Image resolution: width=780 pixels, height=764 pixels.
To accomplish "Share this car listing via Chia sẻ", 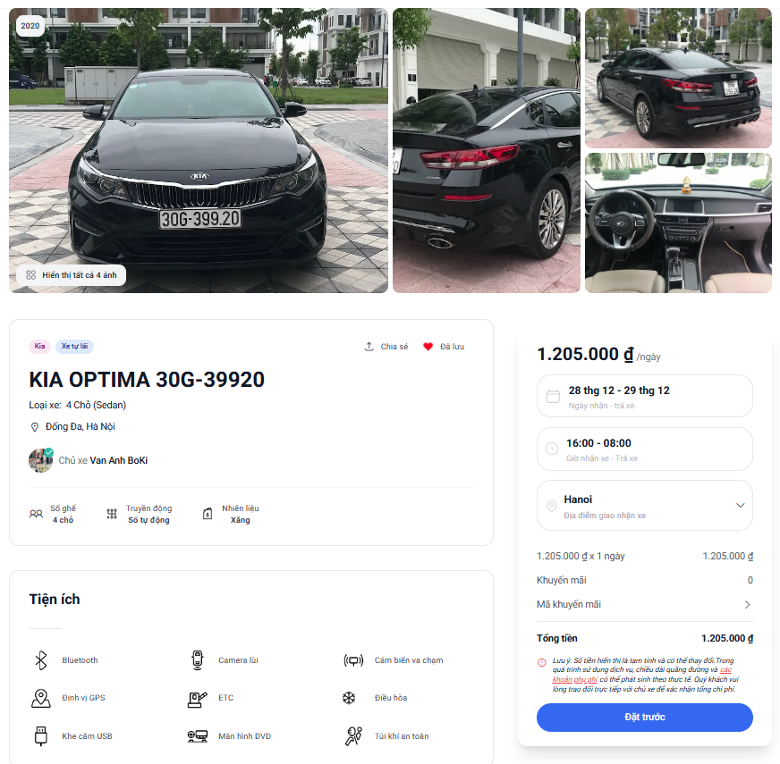I will 386,347.
